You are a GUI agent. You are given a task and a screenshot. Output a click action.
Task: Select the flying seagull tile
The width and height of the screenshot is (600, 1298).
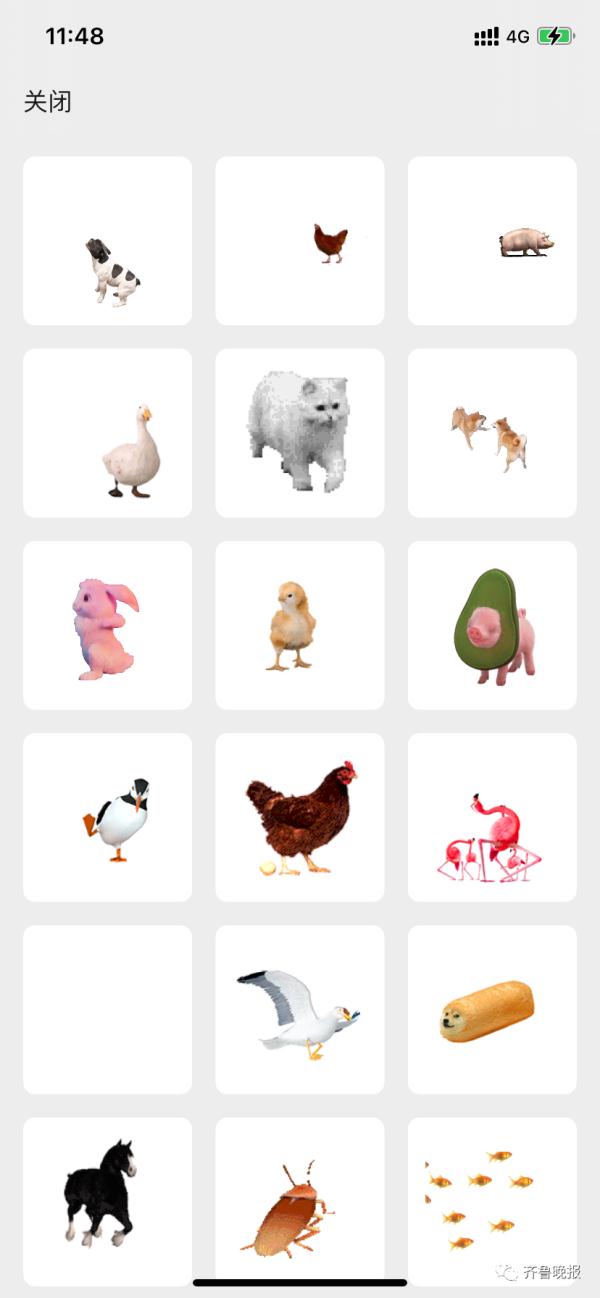point(300,1009)
